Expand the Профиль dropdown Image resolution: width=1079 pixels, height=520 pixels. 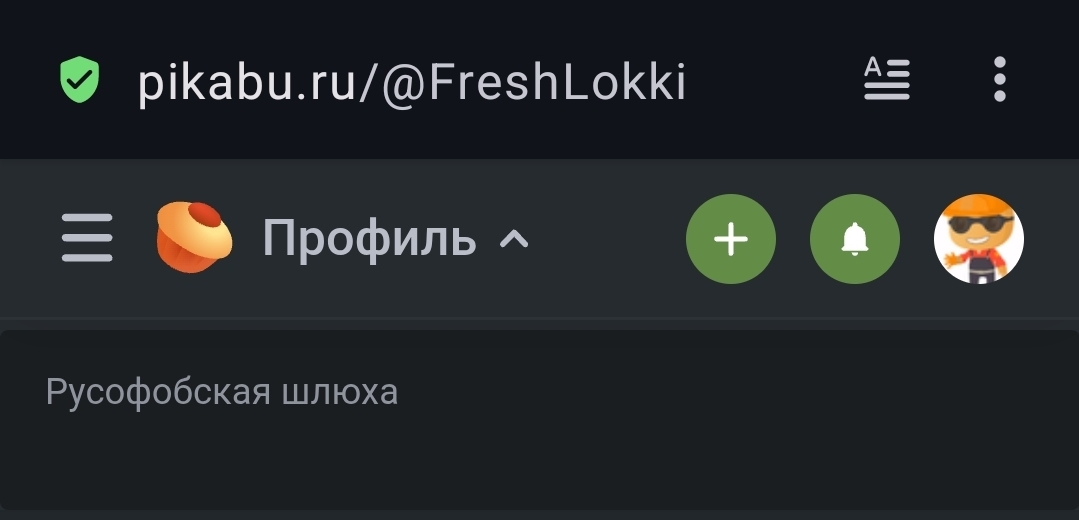click(x=396, y=239)
